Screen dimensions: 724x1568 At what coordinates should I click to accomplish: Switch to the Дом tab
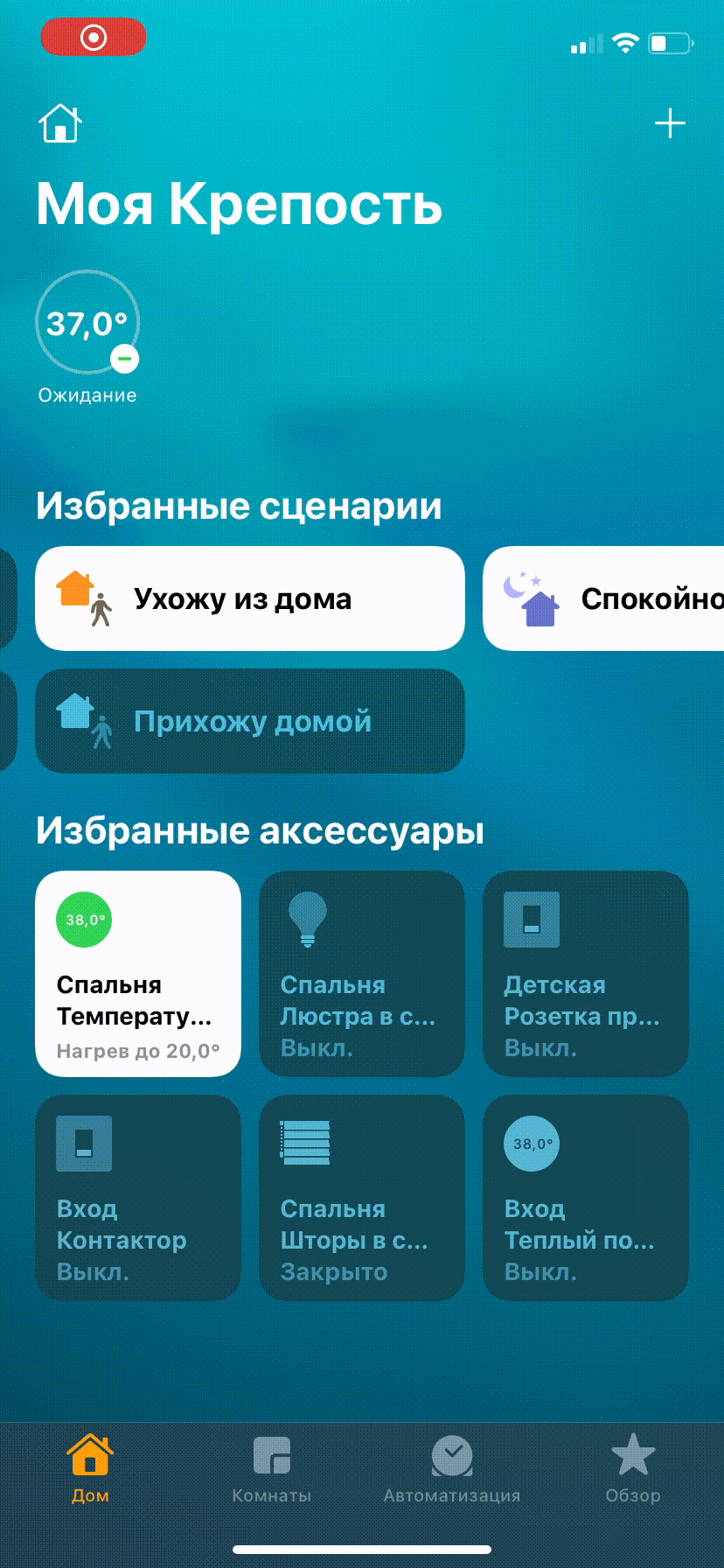click(x=90, y=1470)
